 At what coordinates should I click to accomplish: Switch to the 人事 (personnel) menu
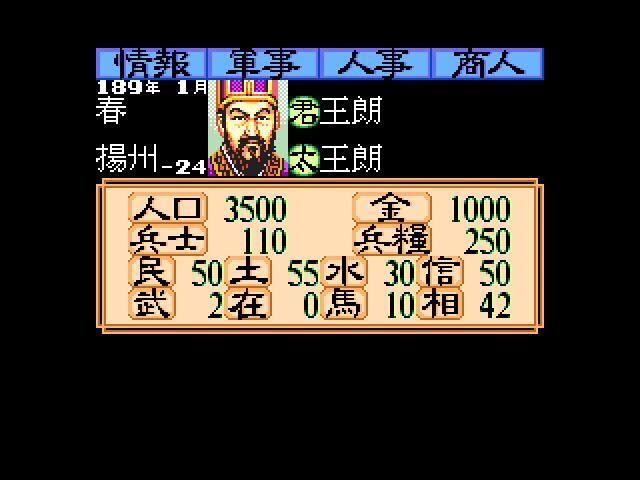click(x=376, y=63)
